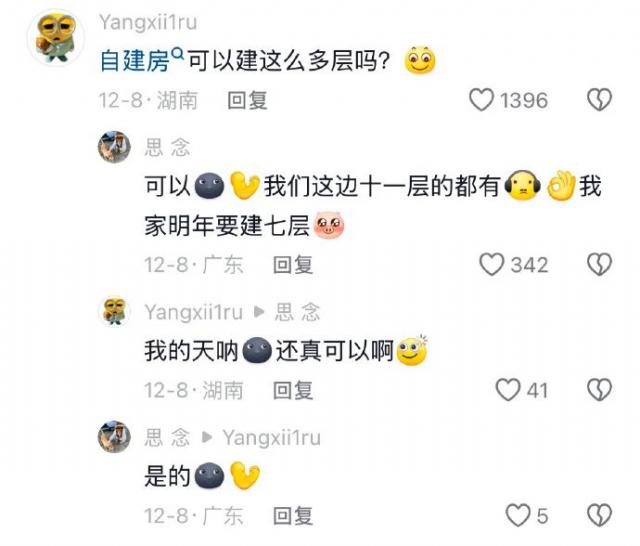Reply to Yangxii1ru's 自建房 comment

click(x=247, y=100)
